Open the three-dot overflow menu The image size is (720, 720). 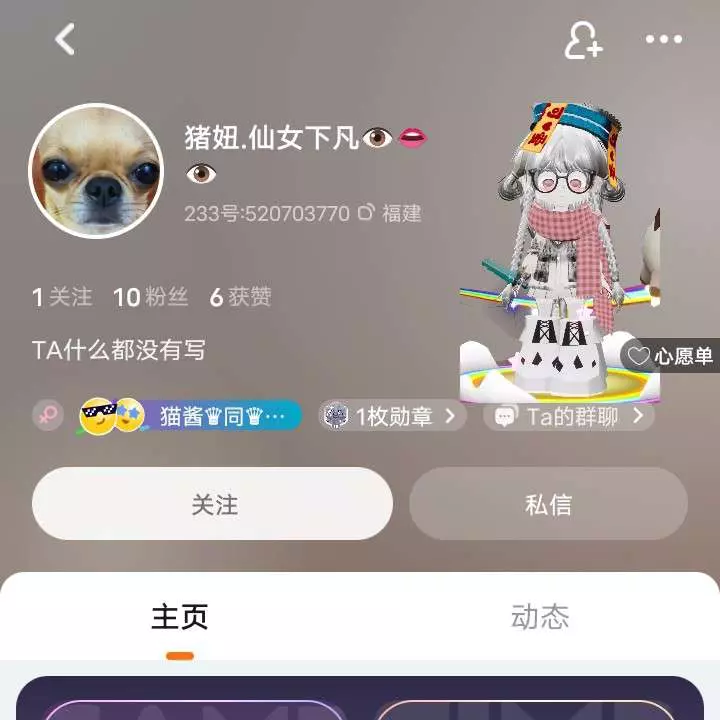tap(663, 40)
